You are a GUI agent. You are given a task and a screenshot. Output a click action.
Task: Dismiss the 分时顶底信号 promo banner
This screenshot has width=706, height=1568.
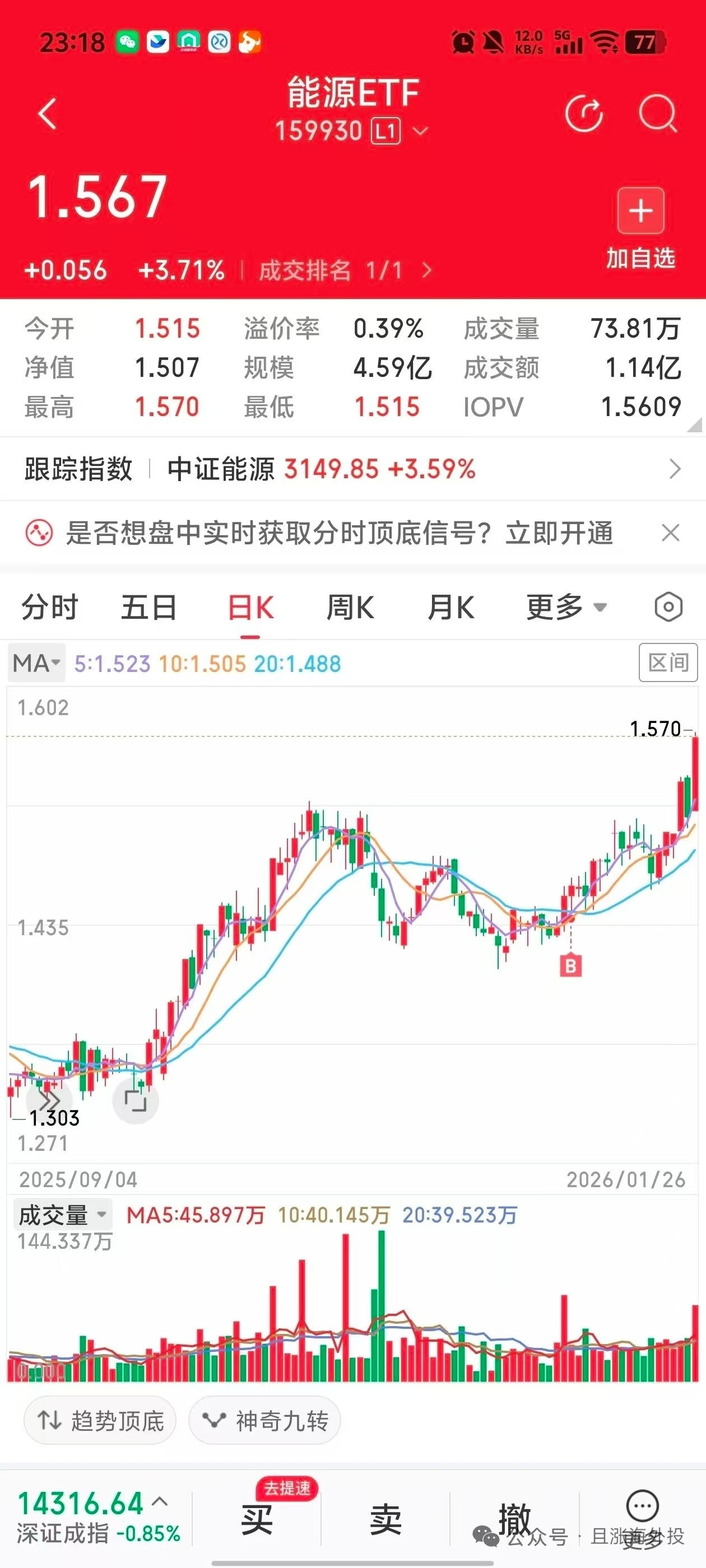click(670, 533)
